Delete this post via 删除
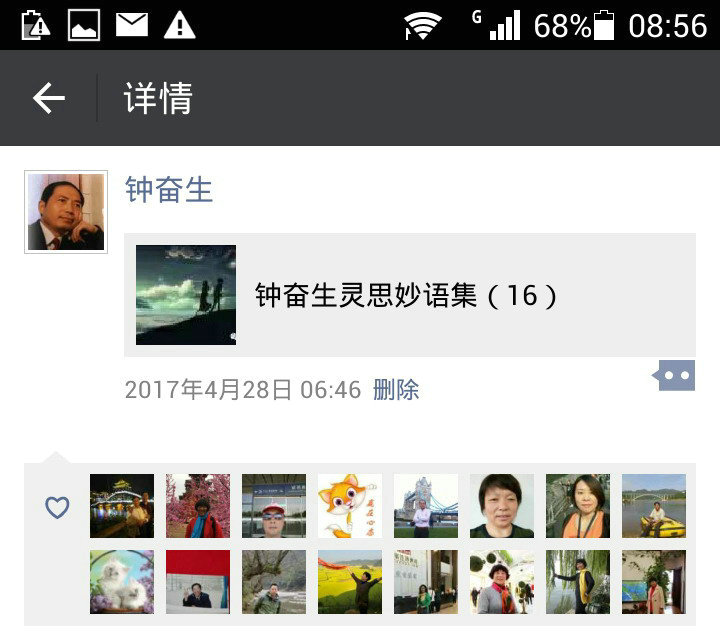This screenshot has height=642, width=720. (x=396, y=390)
